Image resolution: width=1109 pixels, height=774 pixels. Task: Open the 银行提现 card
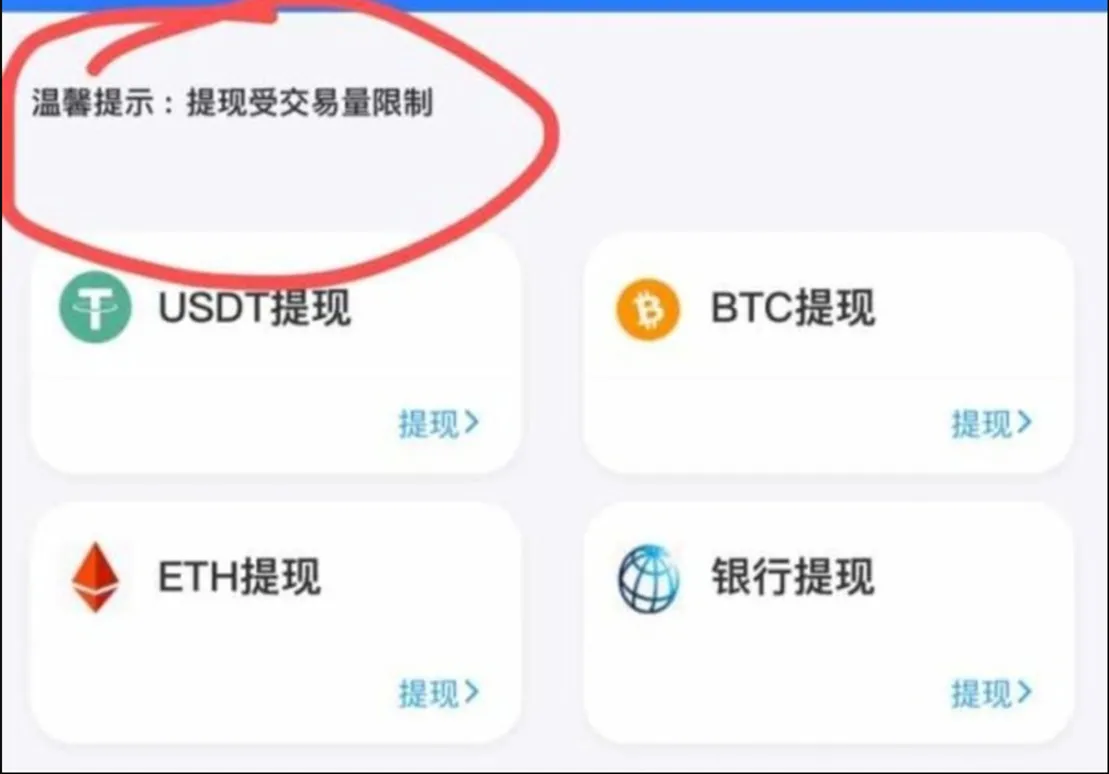(828, 623)
